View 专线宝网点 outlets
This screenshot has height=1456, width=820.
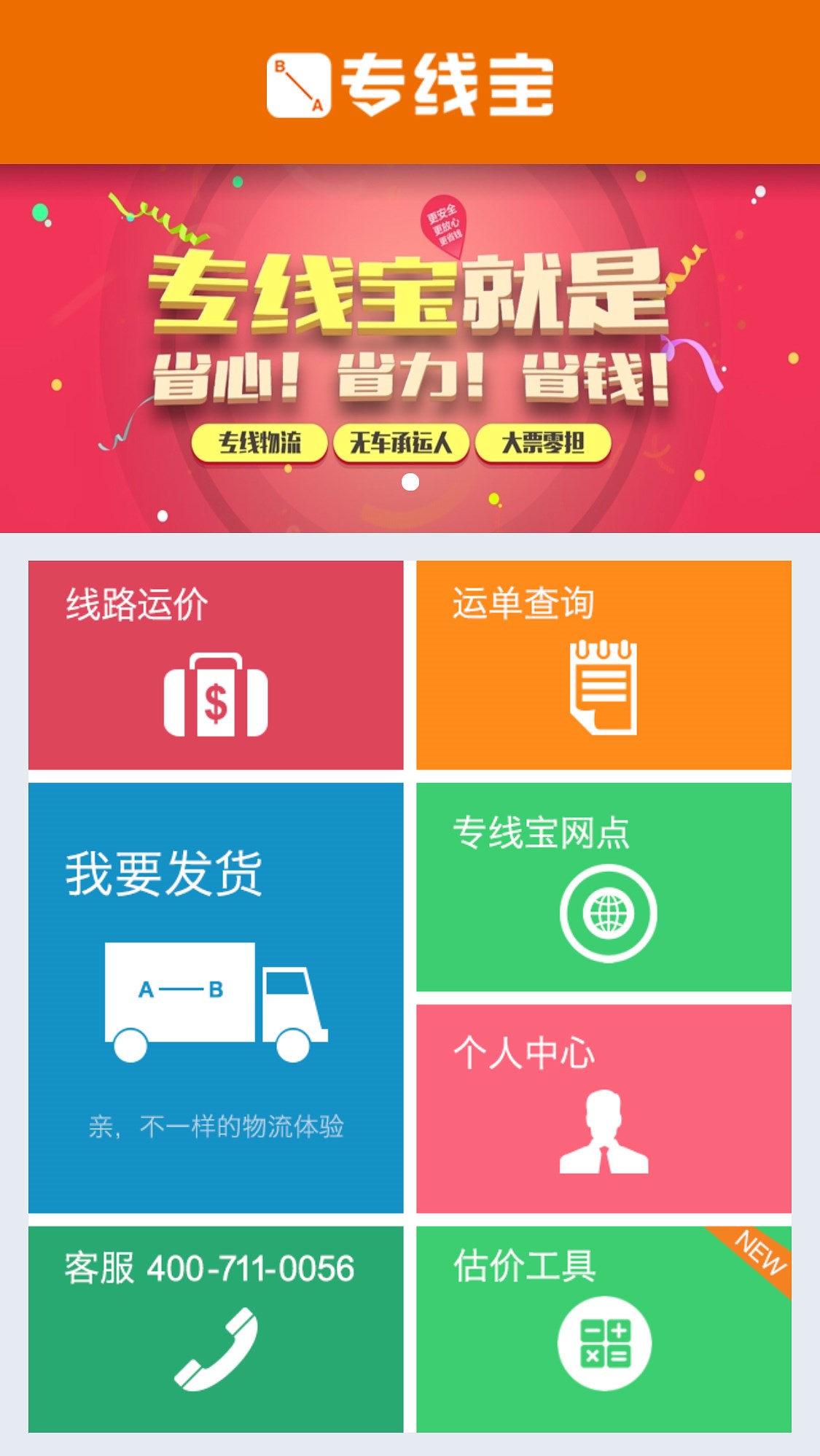coord(604,887)
